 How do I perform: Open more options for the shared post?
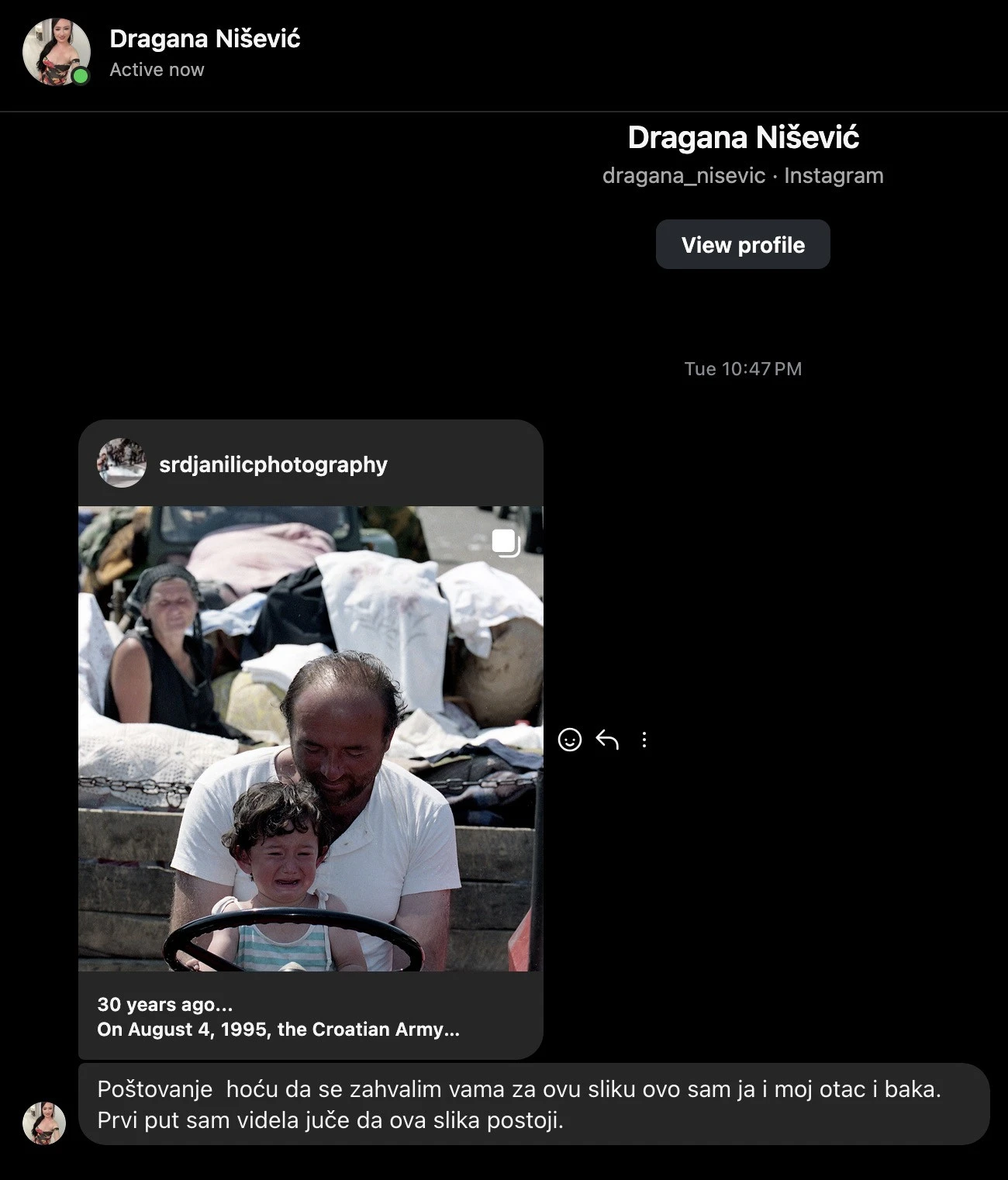coord(644,740)
